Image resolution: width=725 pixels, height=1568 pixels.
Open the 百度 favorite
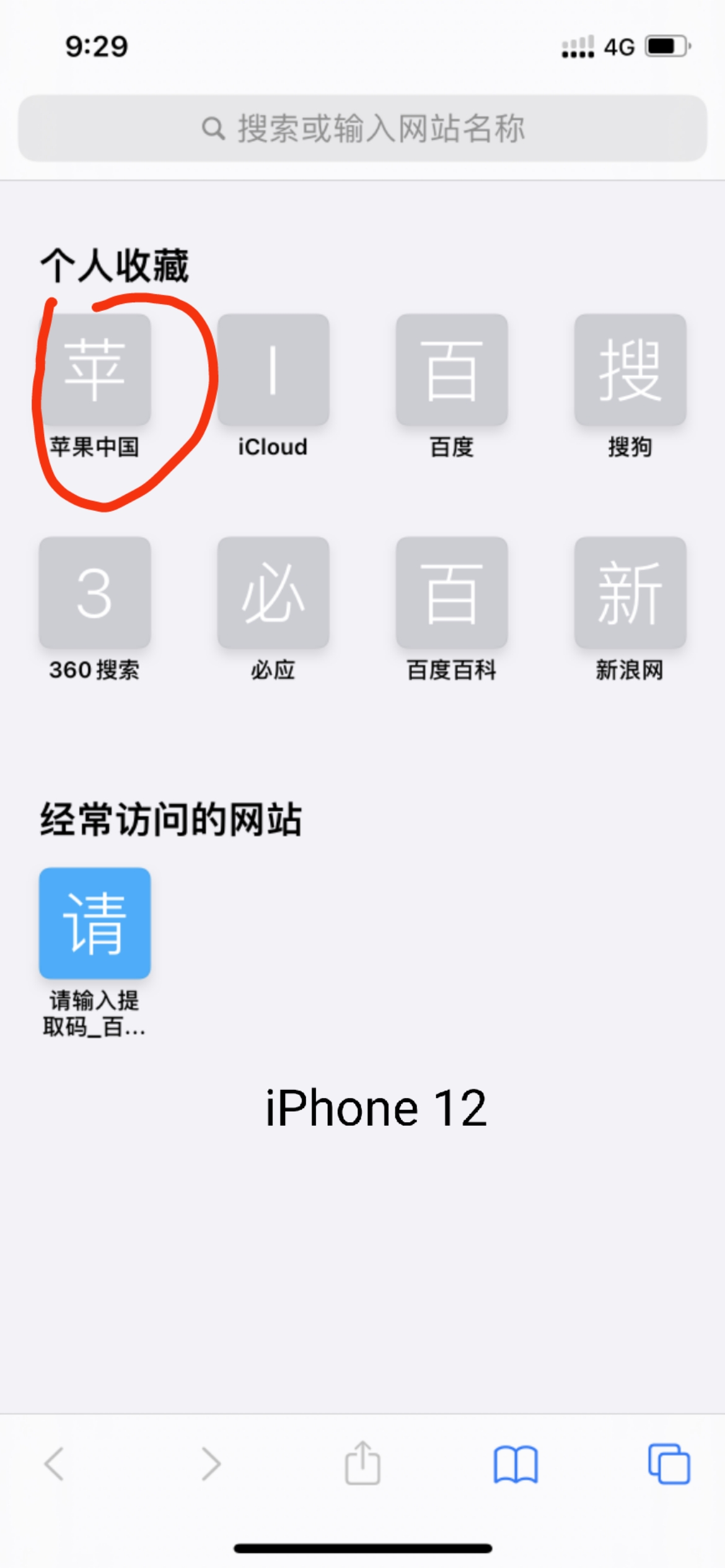pyautogui.click(x=452, y=370)
